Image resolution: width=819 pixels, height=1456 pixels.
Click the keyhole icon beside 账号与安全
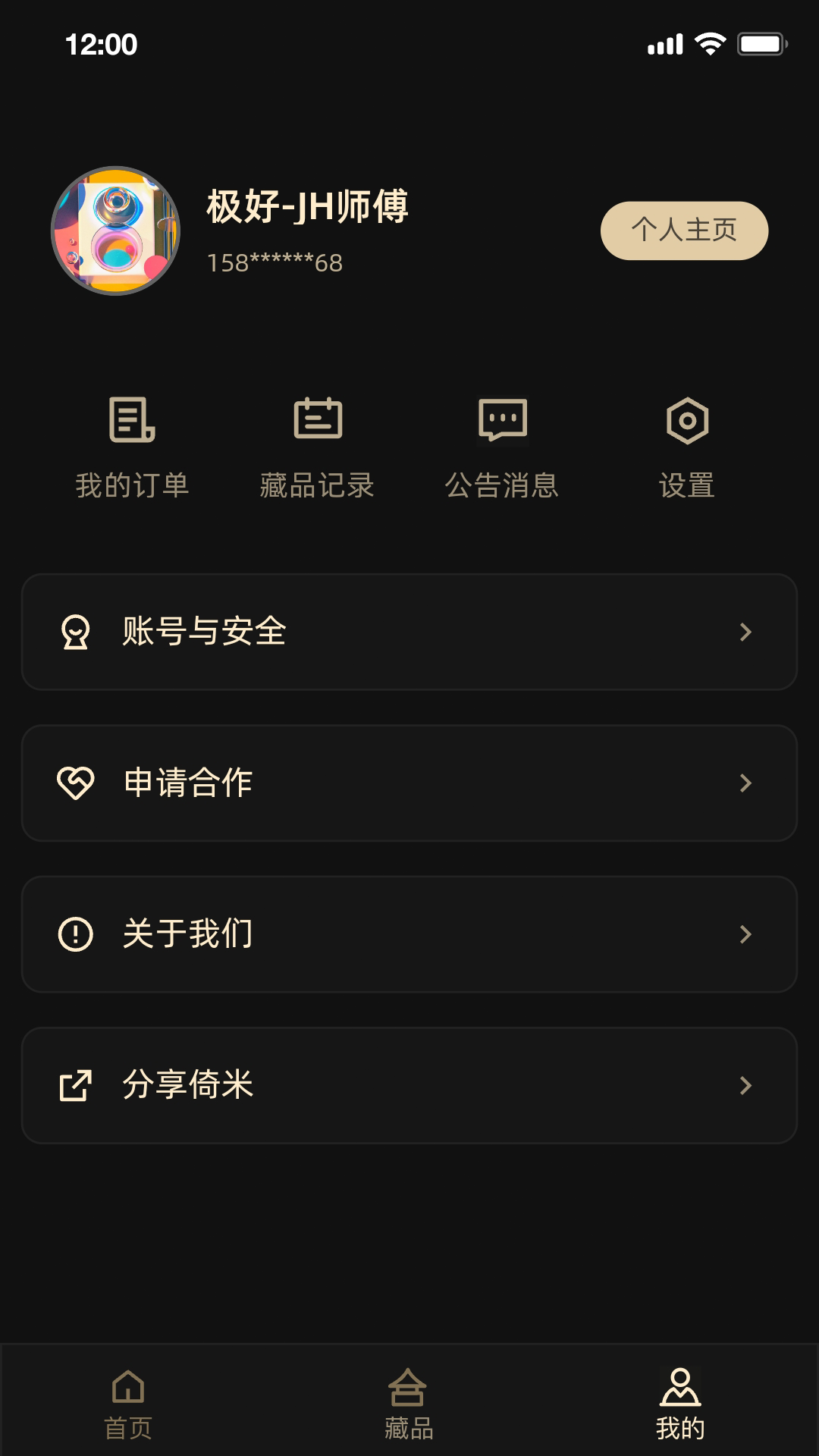(x=74, y=632)
